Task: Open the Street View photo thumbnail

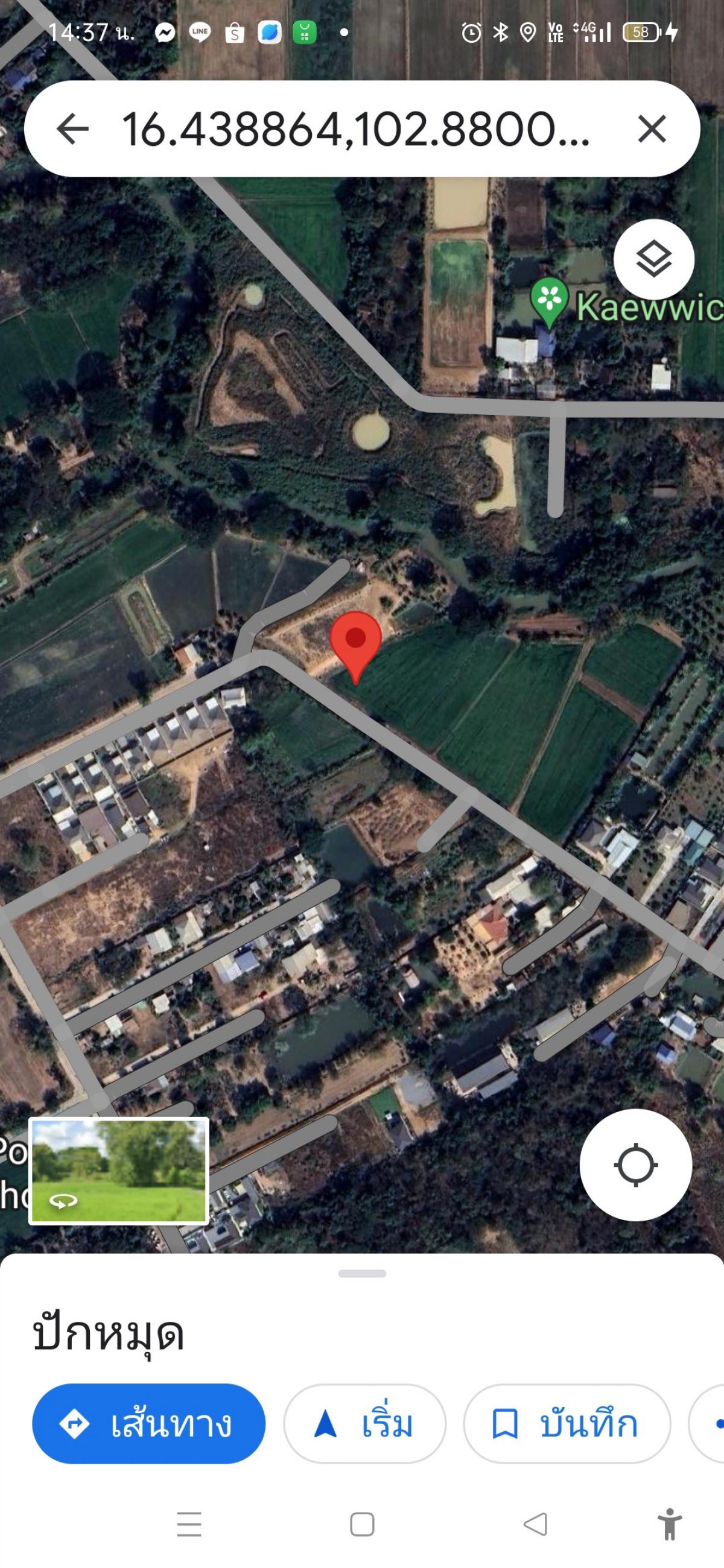Action: coord(119,1171)
